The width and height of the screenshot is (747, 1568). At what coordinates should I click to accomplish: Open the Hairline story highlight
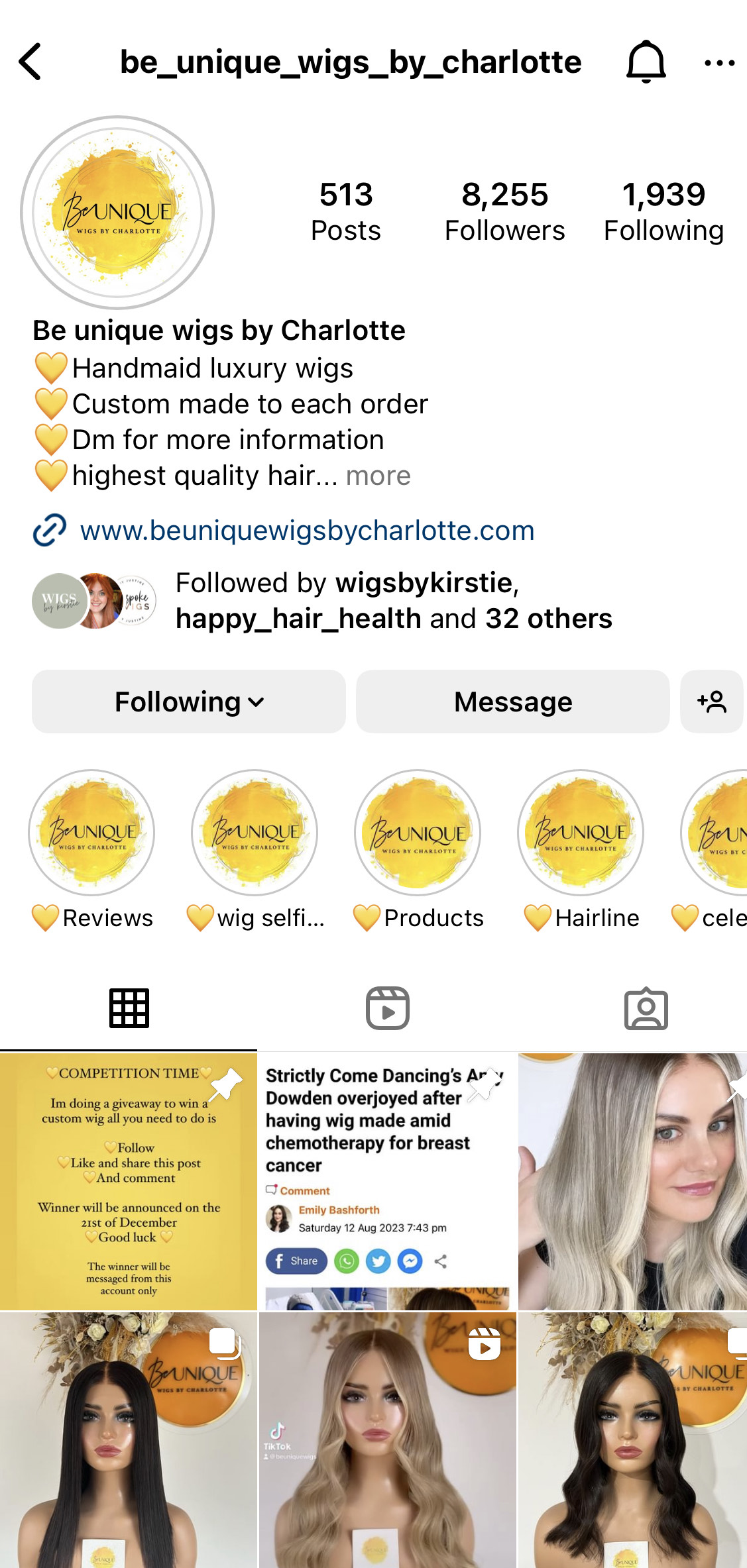coord(581,833)
